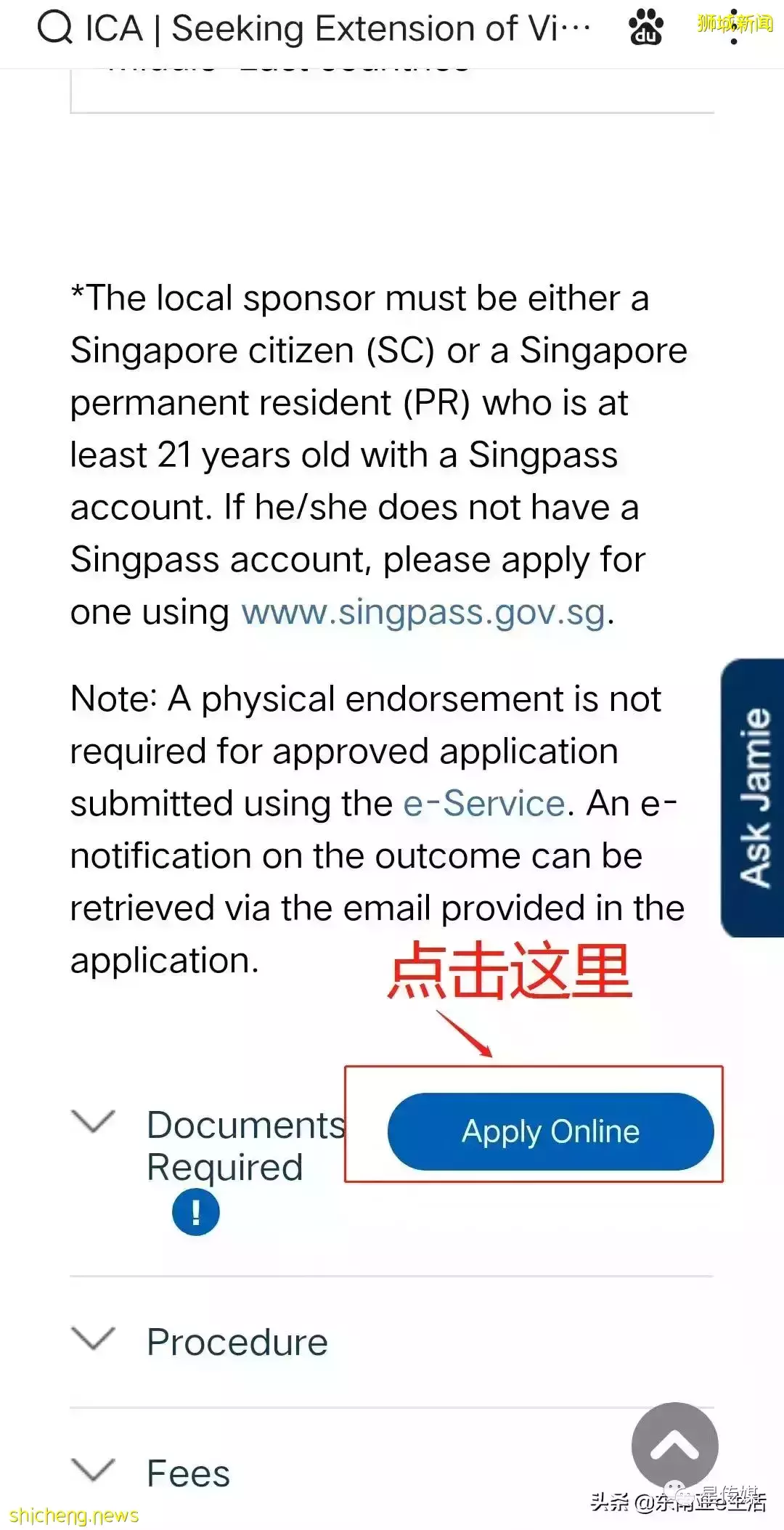Click the red 点击这里 annotation

[512, 971]
